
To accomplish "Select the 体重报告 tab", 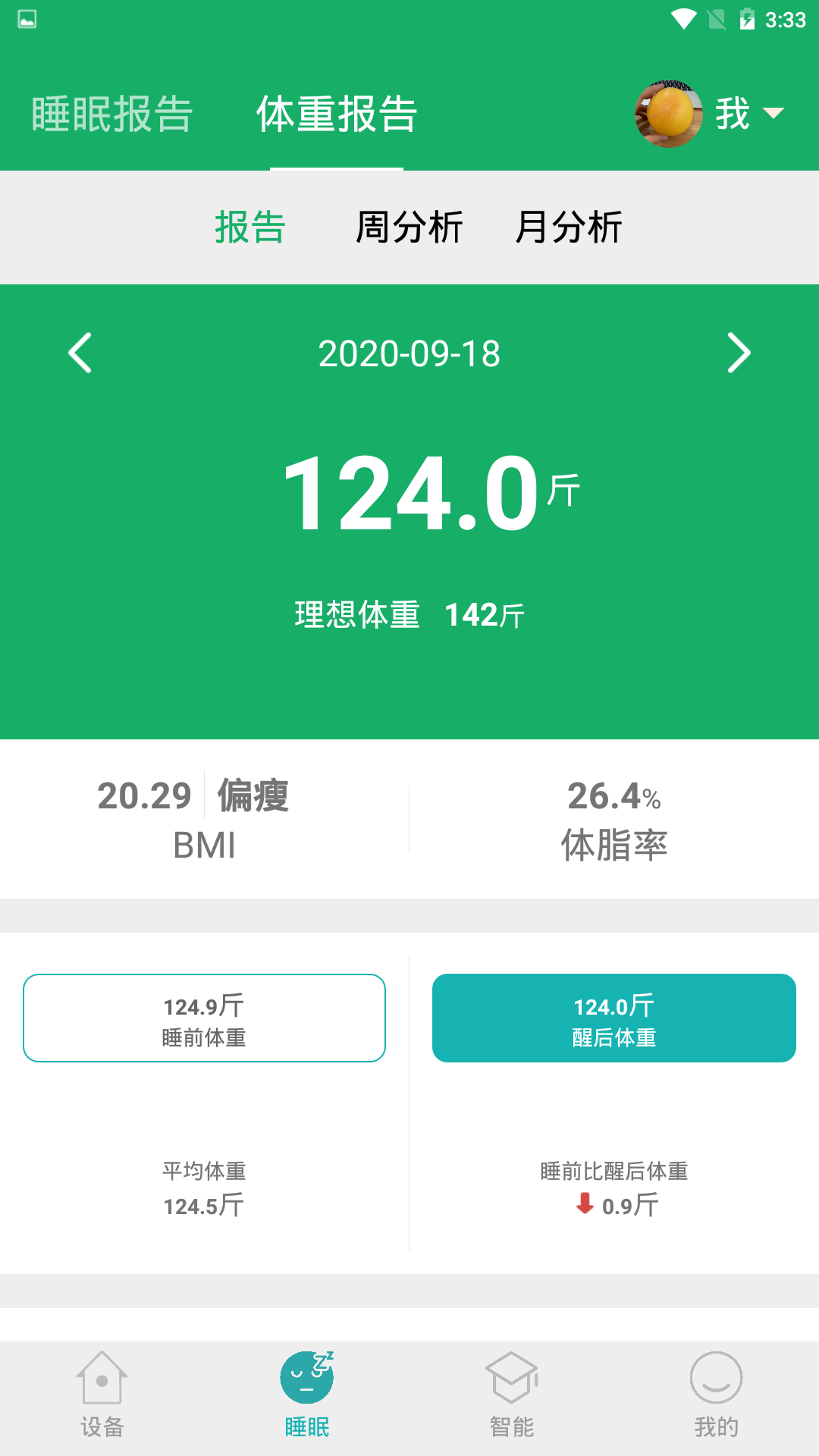I will coord(337,115).
